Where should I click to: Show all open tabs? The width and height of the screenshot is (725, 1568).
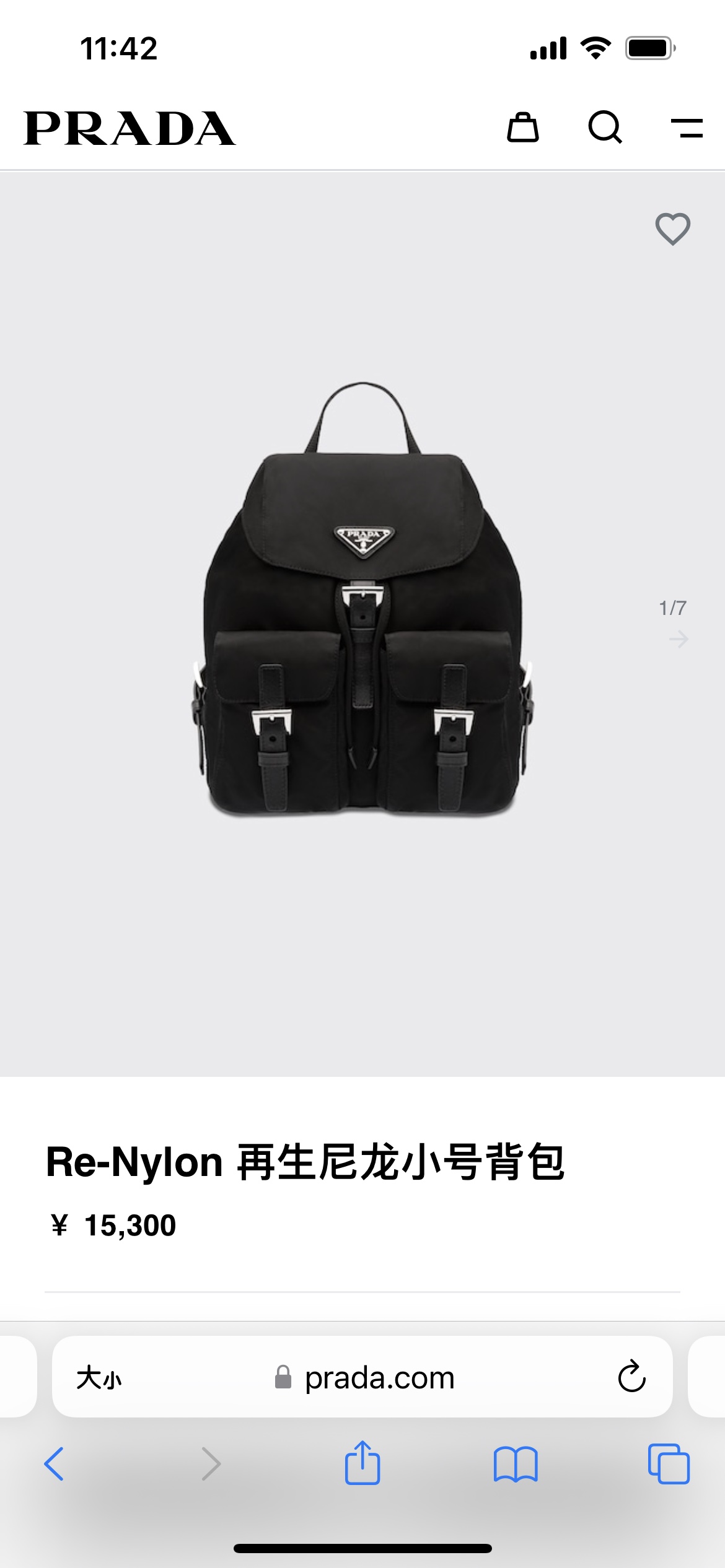[x=669, y=1464]
